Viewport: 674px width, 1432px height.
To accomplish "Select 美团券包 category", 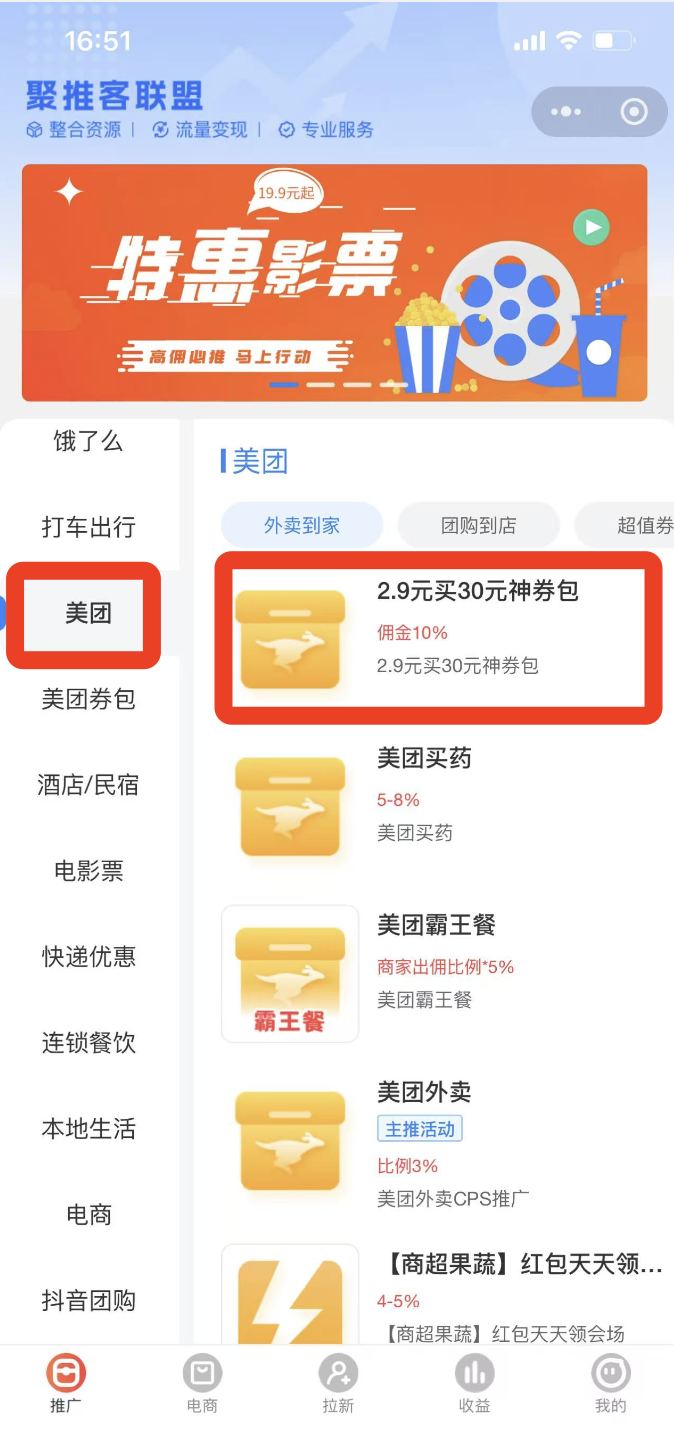I will (88, 699).
